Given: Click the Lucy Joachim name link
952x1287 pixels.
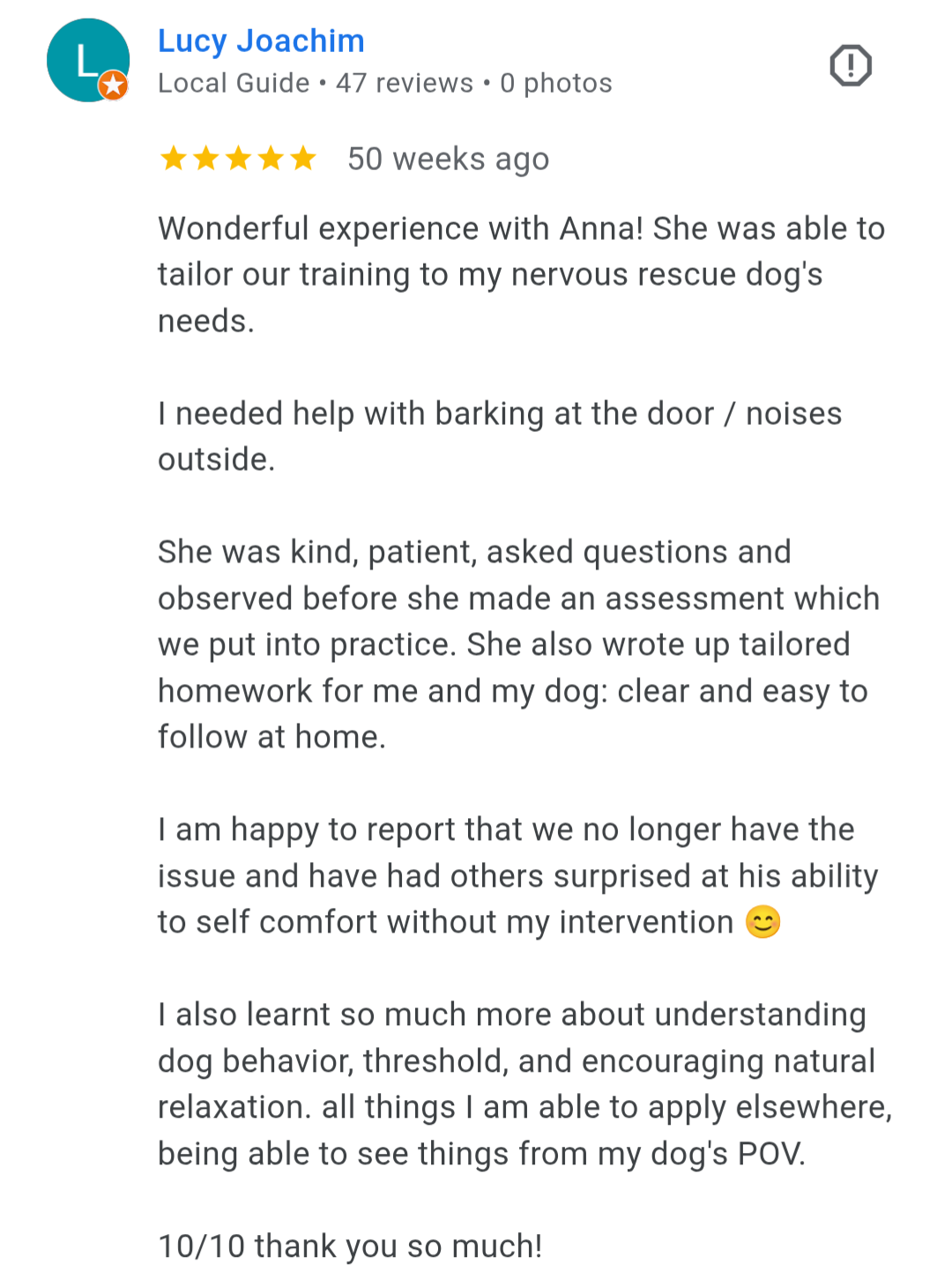Looking at the screenshot, I should pos(260,41).
